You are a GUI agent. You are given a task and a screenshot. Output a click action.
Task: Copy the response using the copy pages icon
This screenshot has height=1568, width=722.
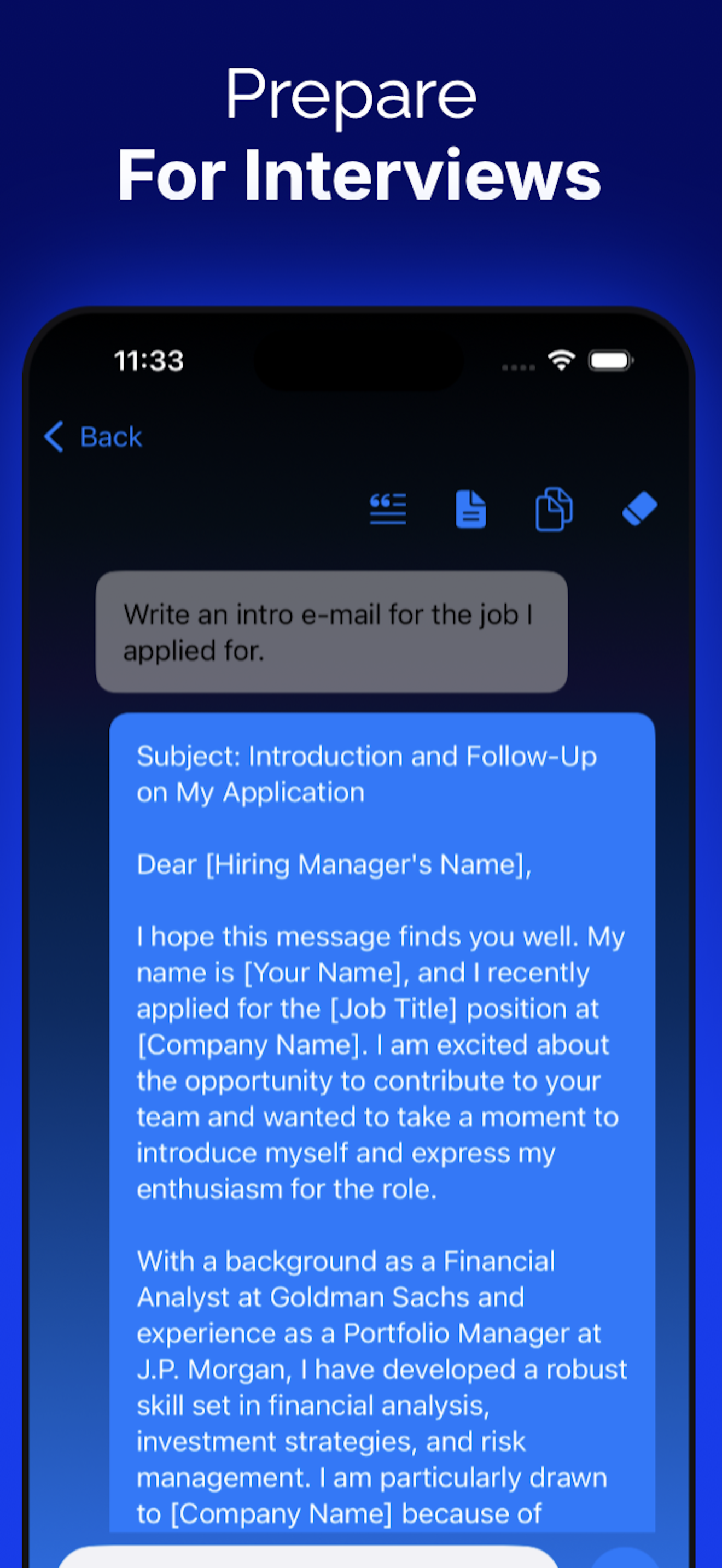(554, 510)
